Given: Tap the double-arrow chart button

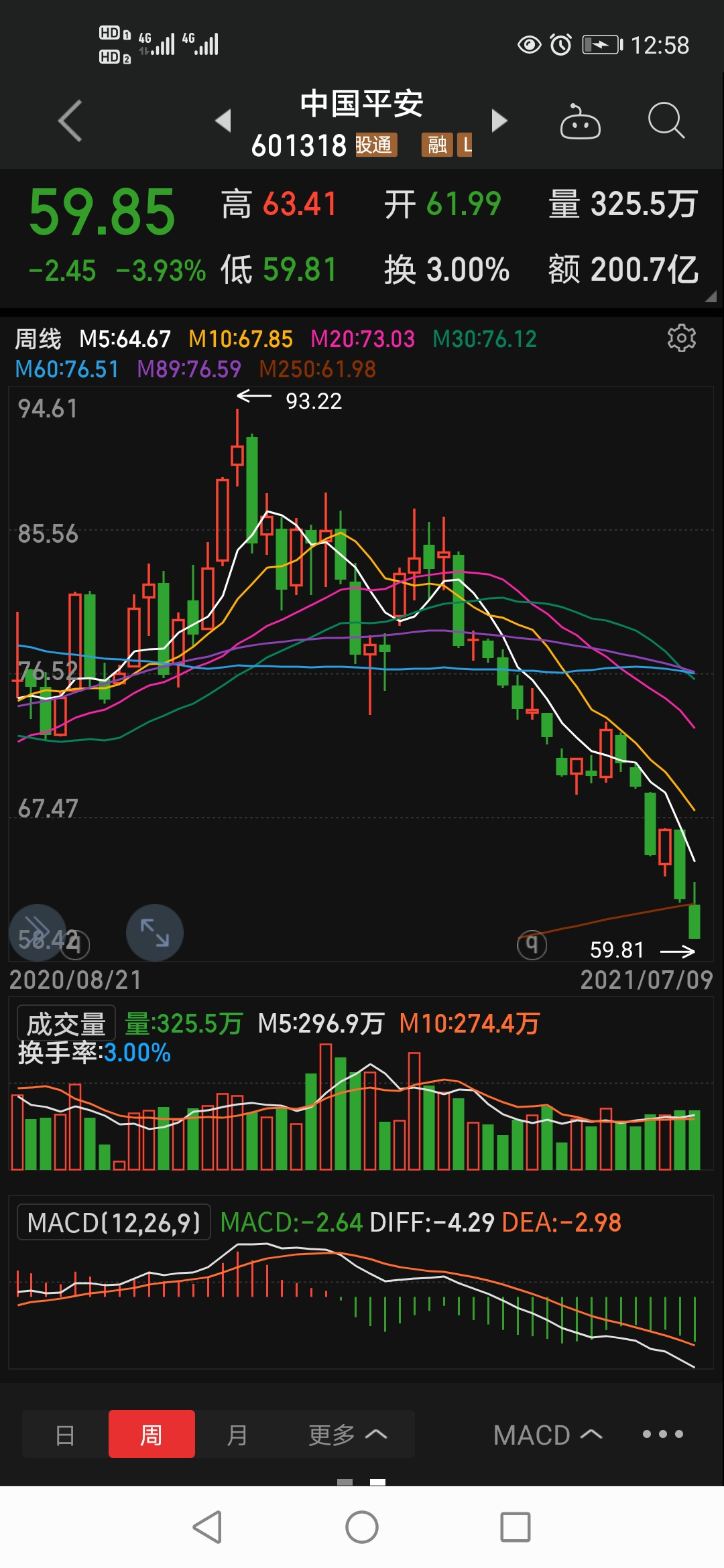Looking at the screenshot, I should (x=38, y=932).
